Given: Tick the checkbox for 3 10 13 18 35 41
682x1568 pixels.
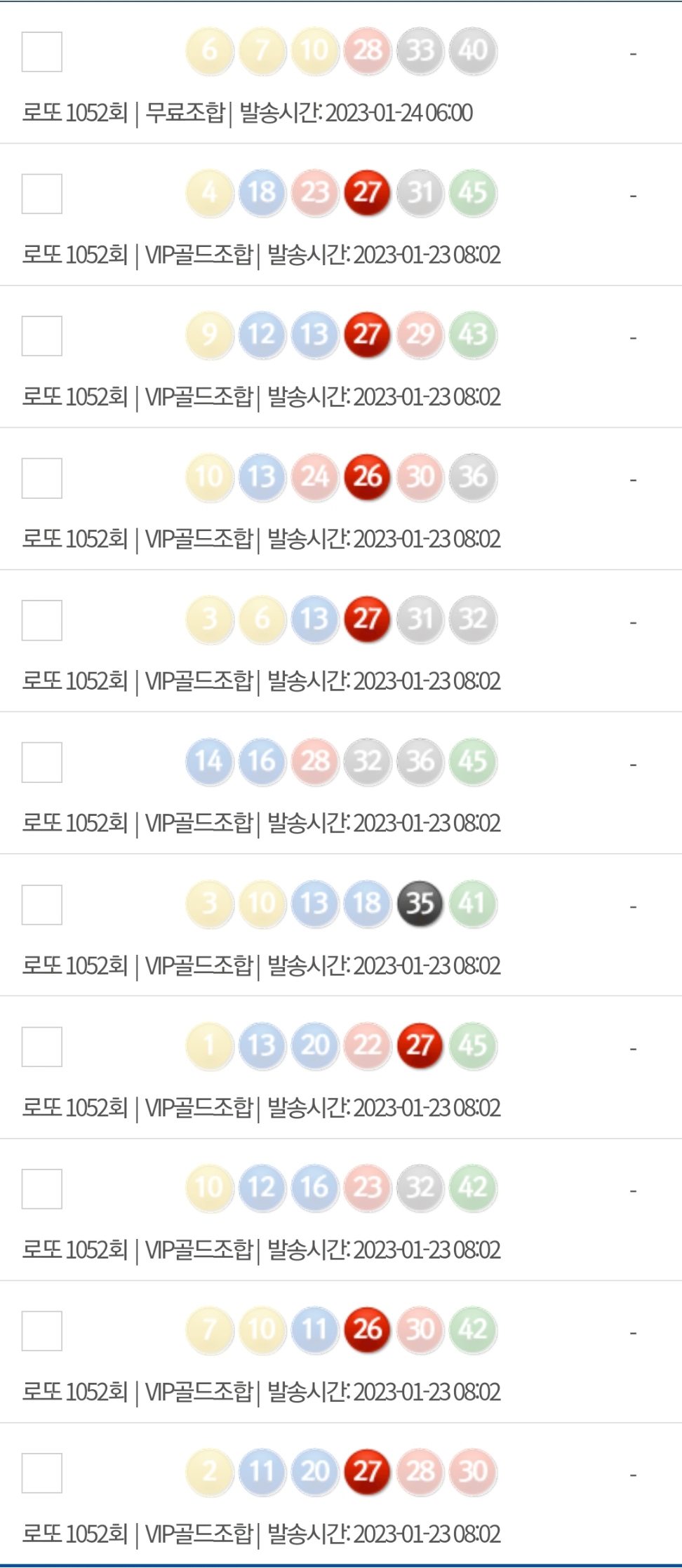Looking at the screenshot, I should tap(42, 905).
